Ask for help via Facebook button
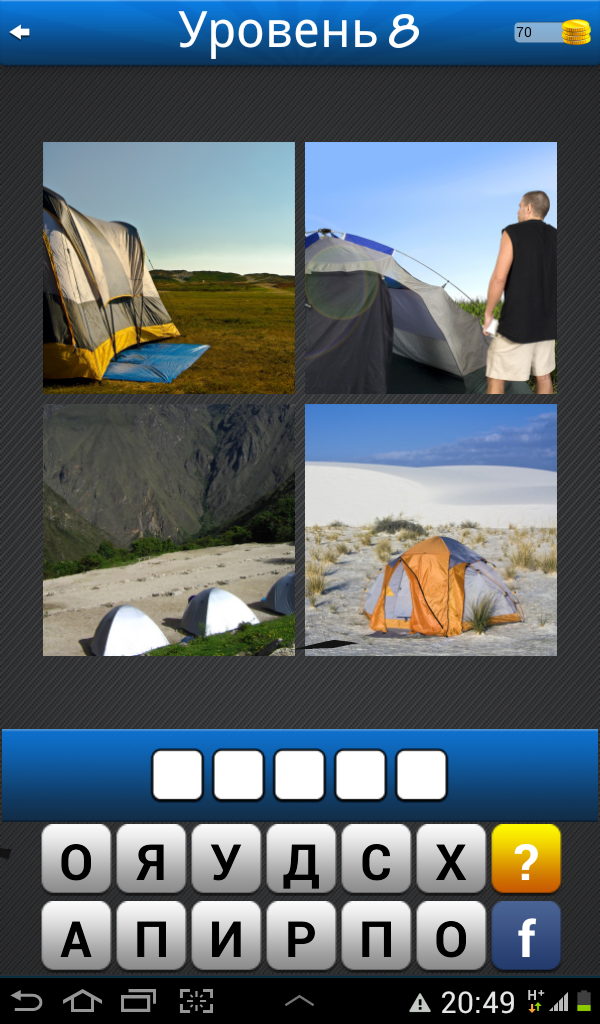The image size is (600, 1024). [x=526, y=936]
